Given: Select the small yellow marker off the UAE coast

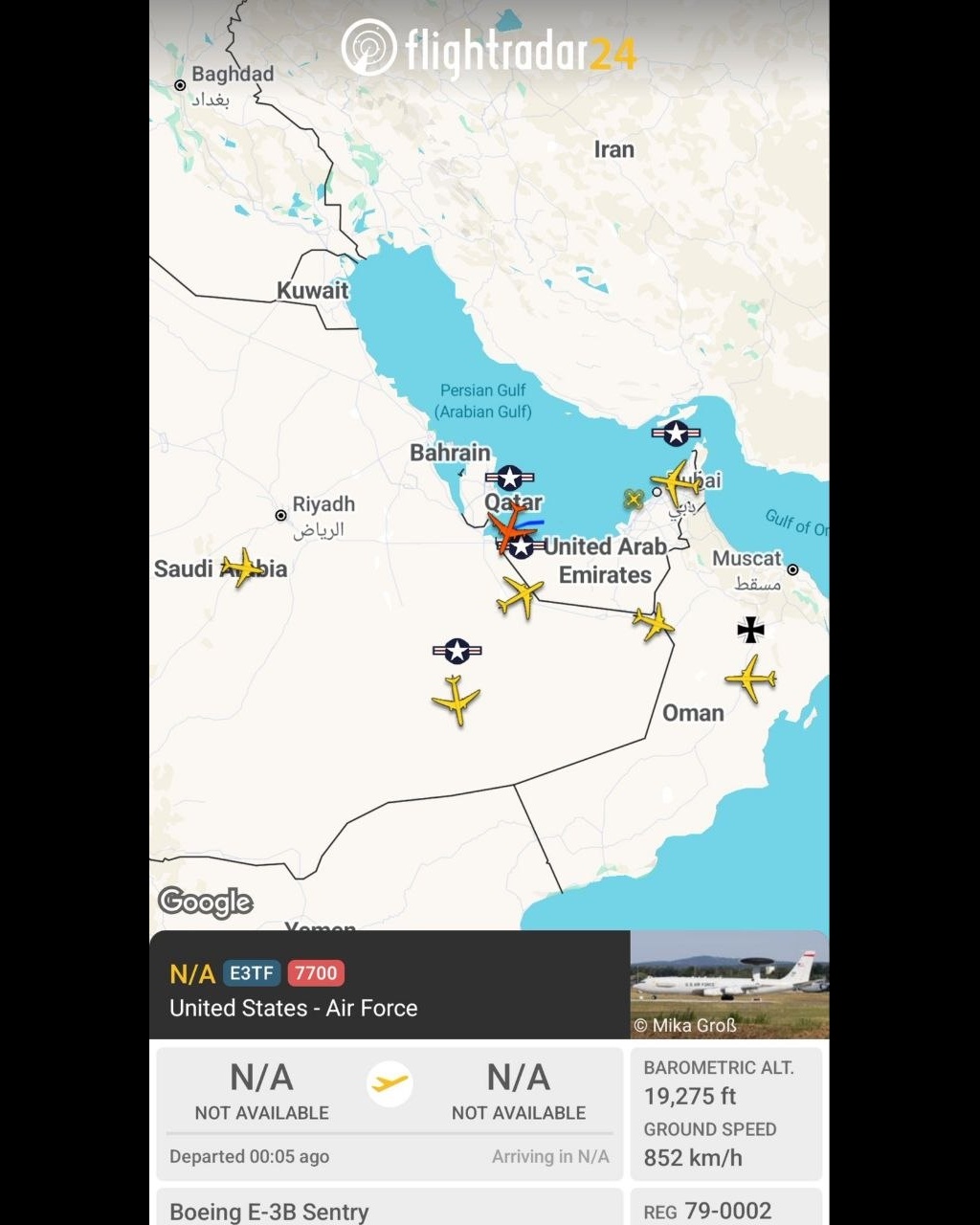Looking at the screenshot, I should point(633,499).
